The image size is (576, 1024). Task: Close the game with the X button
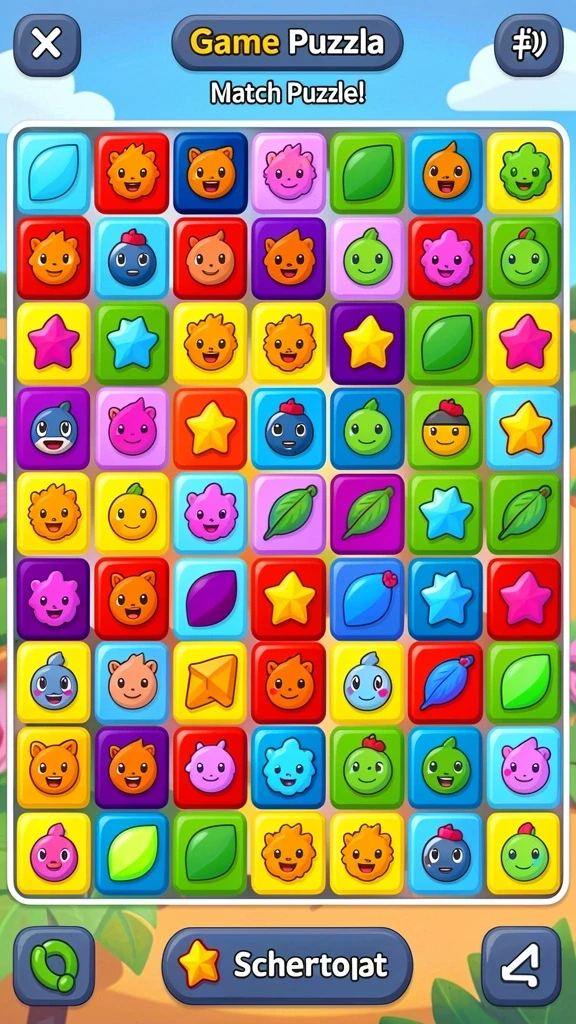pyautogui.click(x=47, y=44)
